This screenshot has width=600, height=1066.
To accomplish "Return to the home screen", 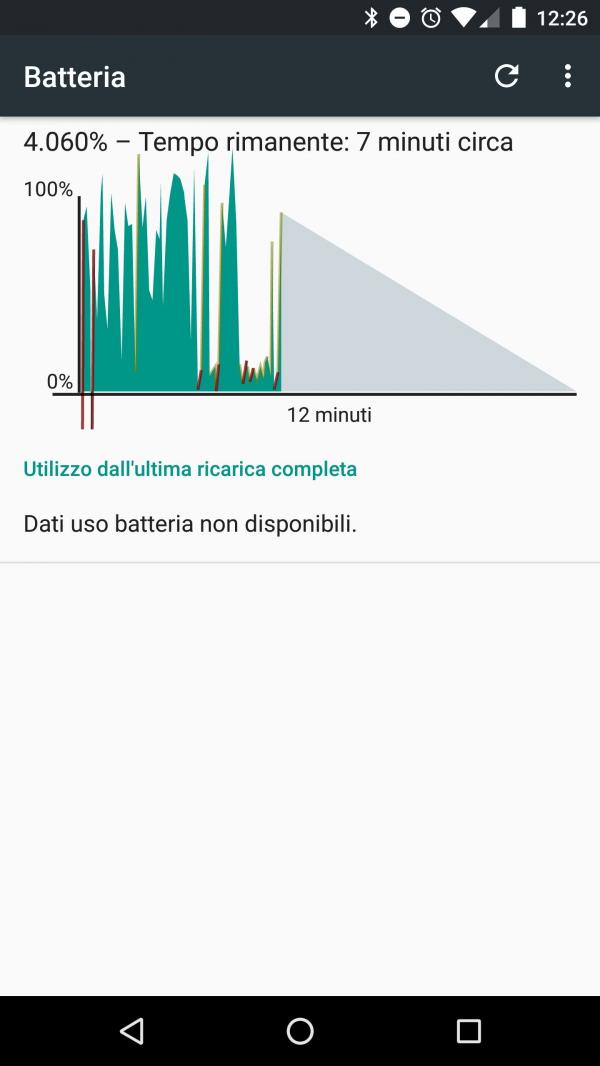I will point(300,1031).
